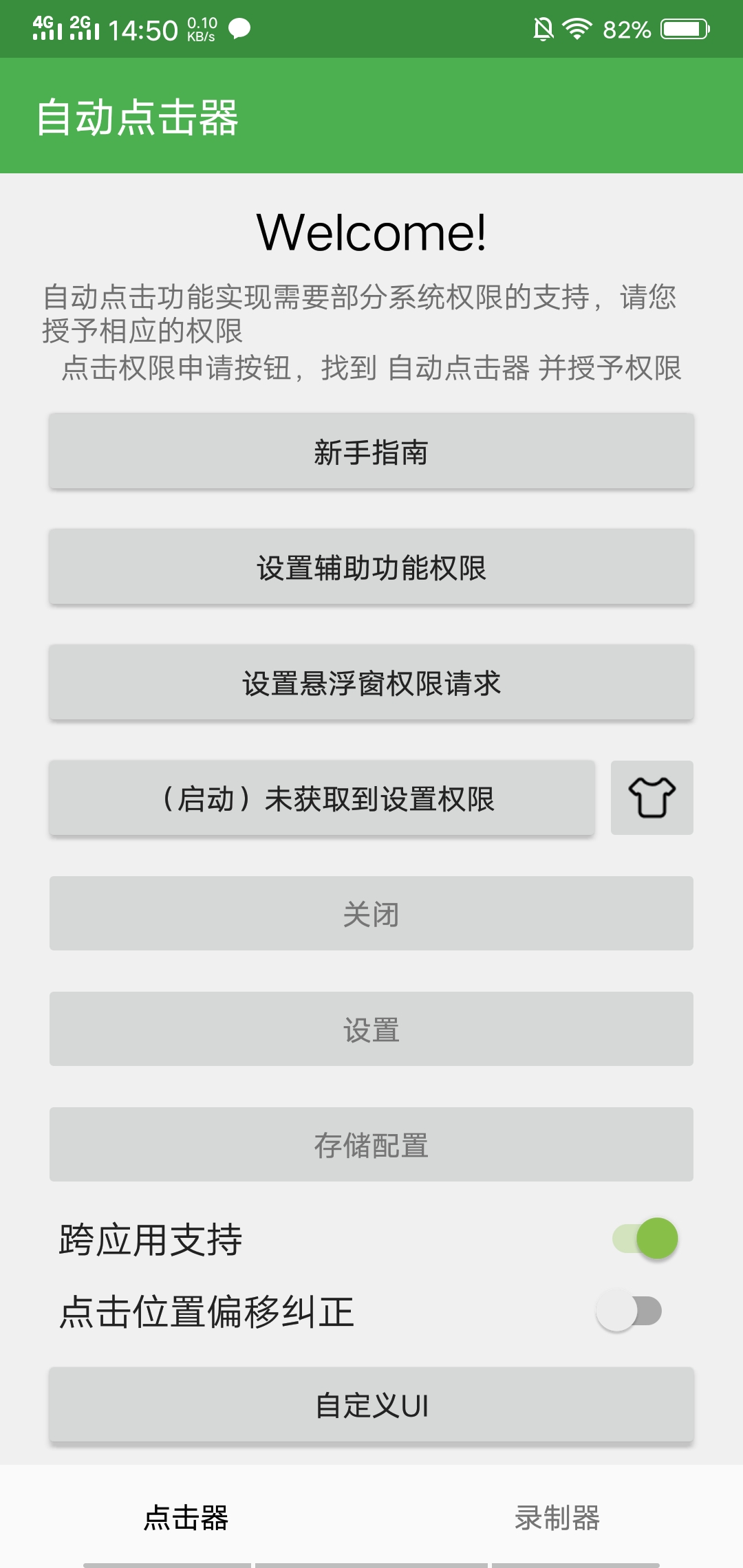Open 设置辅助功能权限 accessibility settings
The height and width of the screenshot is (1568, 743).
371,567
